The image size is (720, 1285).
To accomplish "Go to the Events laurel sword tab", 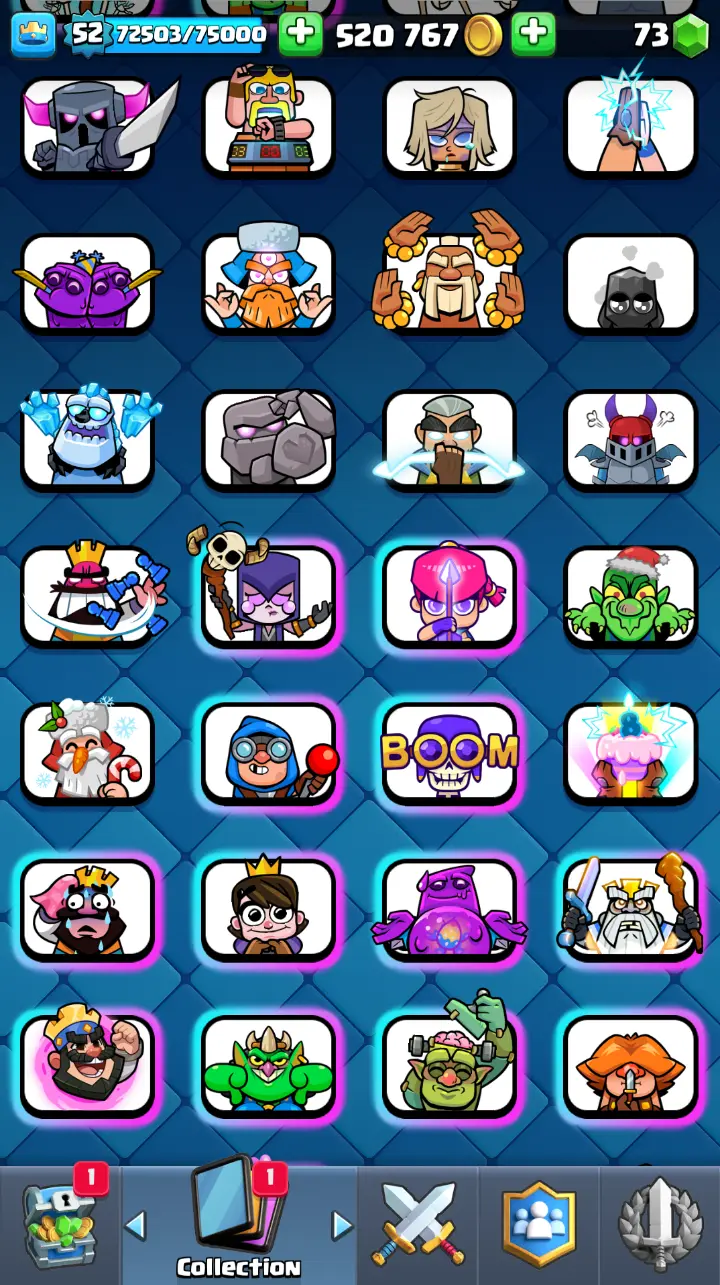I will (660, 1225).
